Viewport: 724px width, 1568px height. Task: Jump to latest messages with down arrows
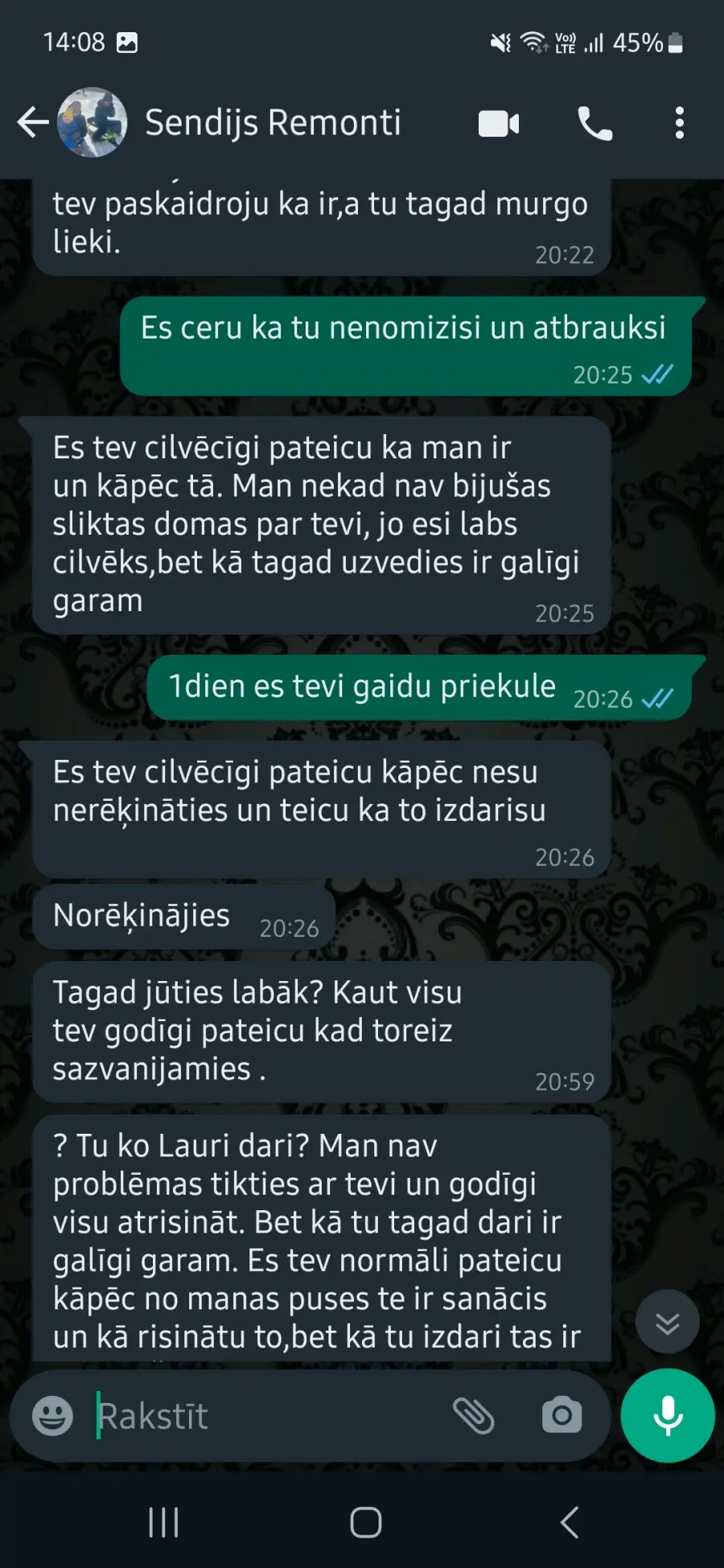pos(668,1322)
